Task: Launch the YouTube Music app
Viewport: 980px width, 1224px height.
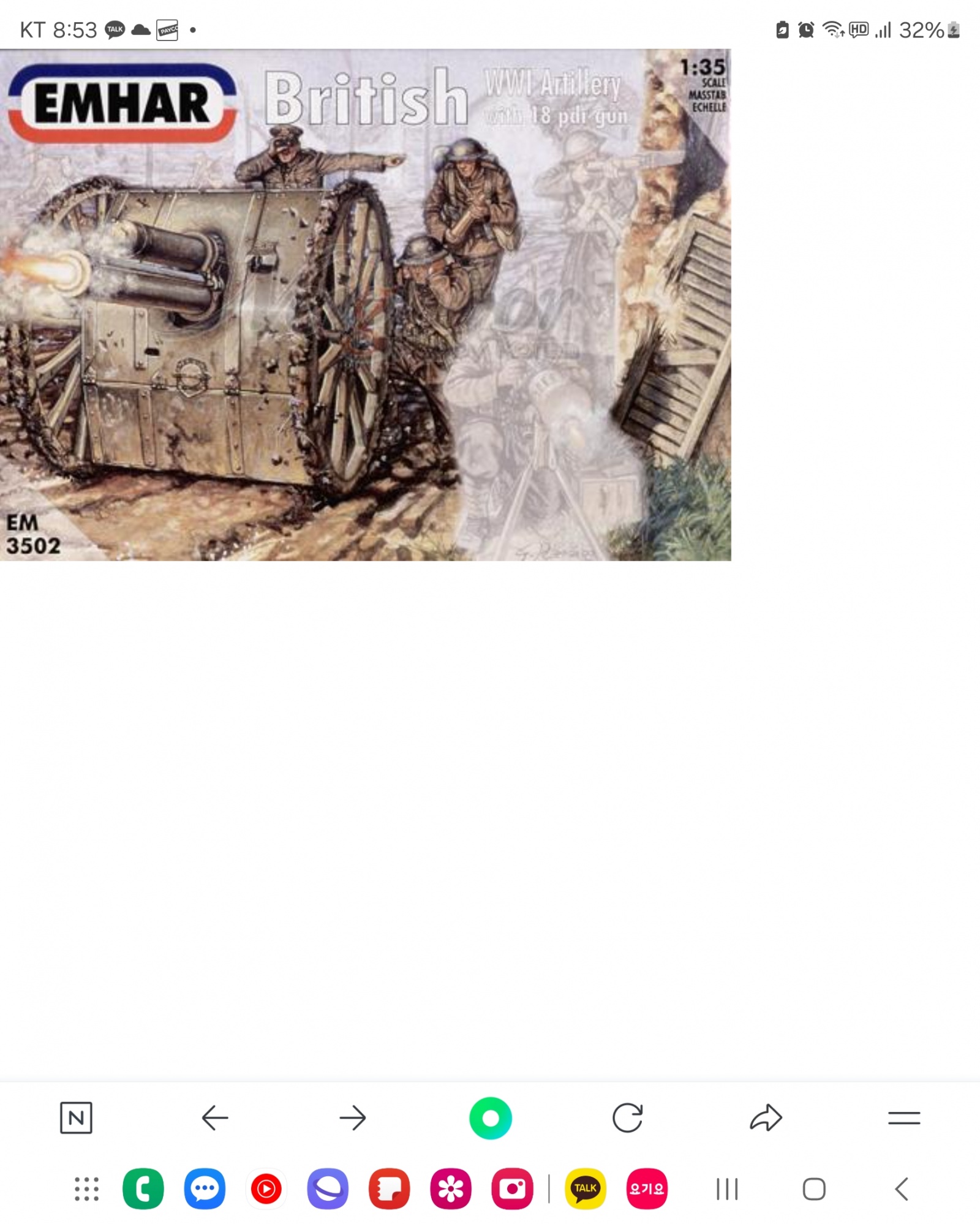Action: pos(266,1188)
